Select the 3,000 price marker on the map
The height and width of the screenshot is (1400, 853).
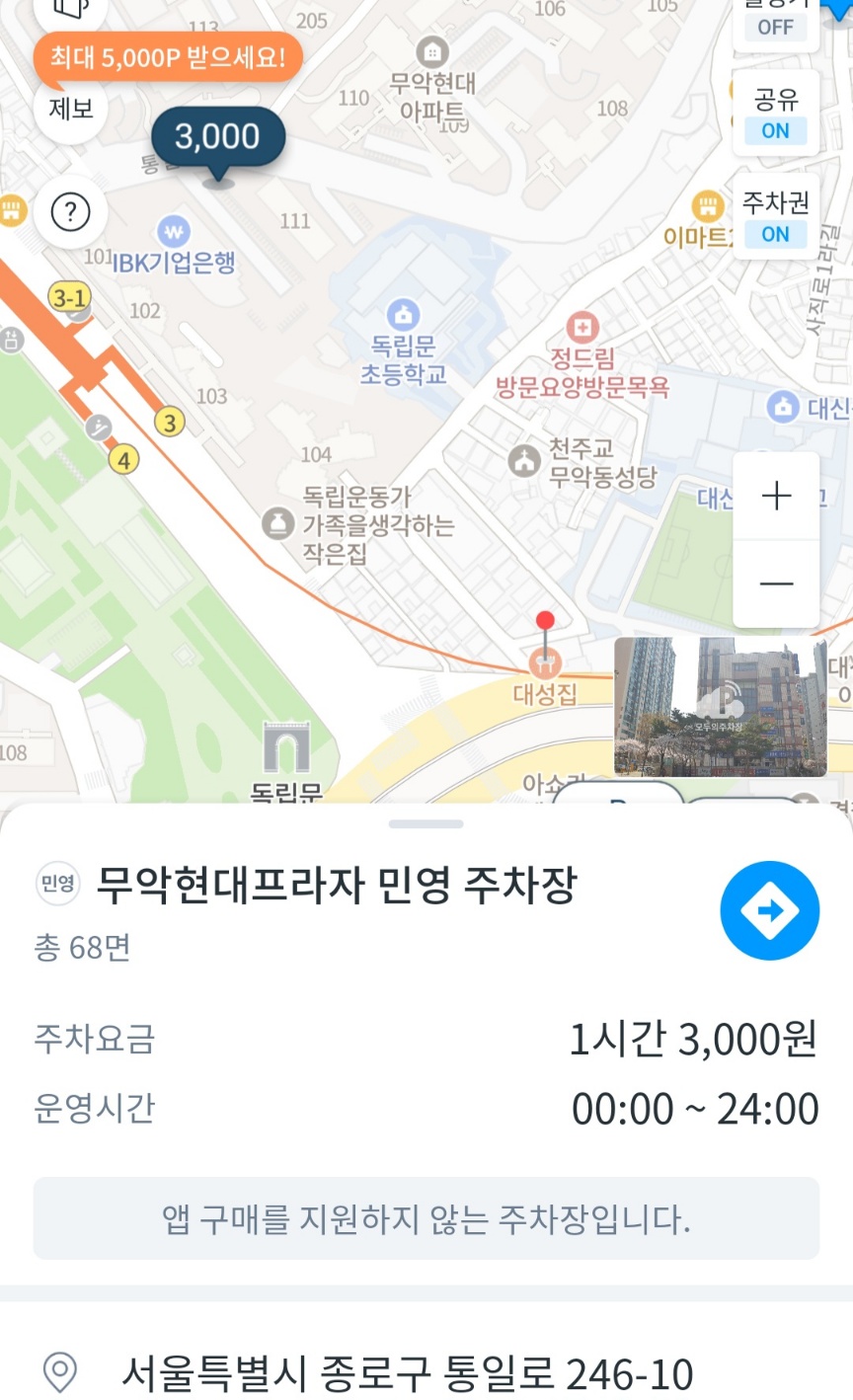218,136
